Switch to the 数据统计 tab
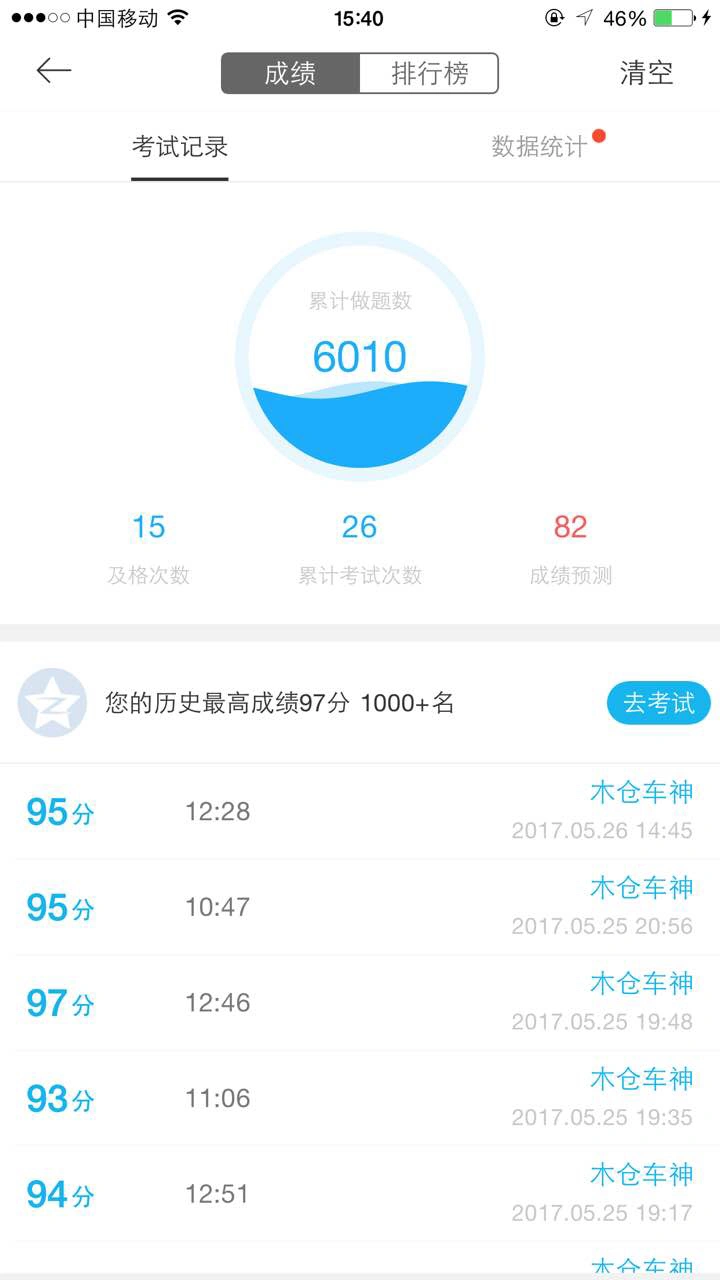720x1280 pixels. pyautogui.click(x=540, y=147)
